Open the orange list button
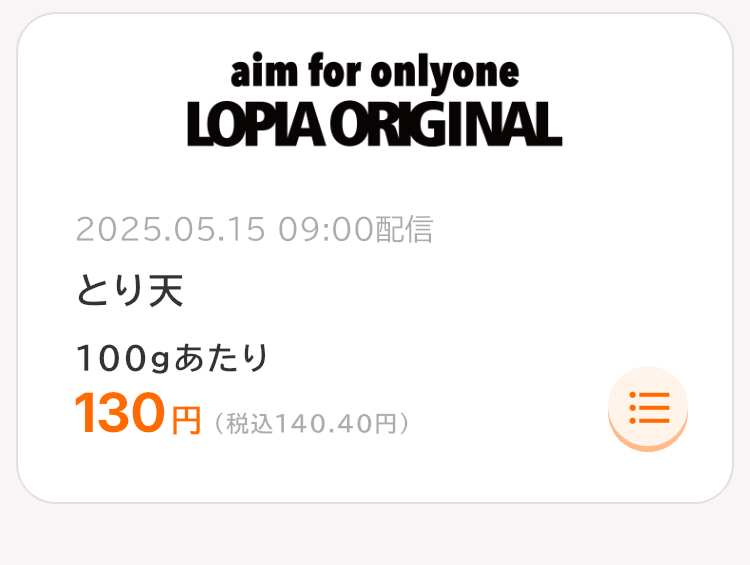 648,407
